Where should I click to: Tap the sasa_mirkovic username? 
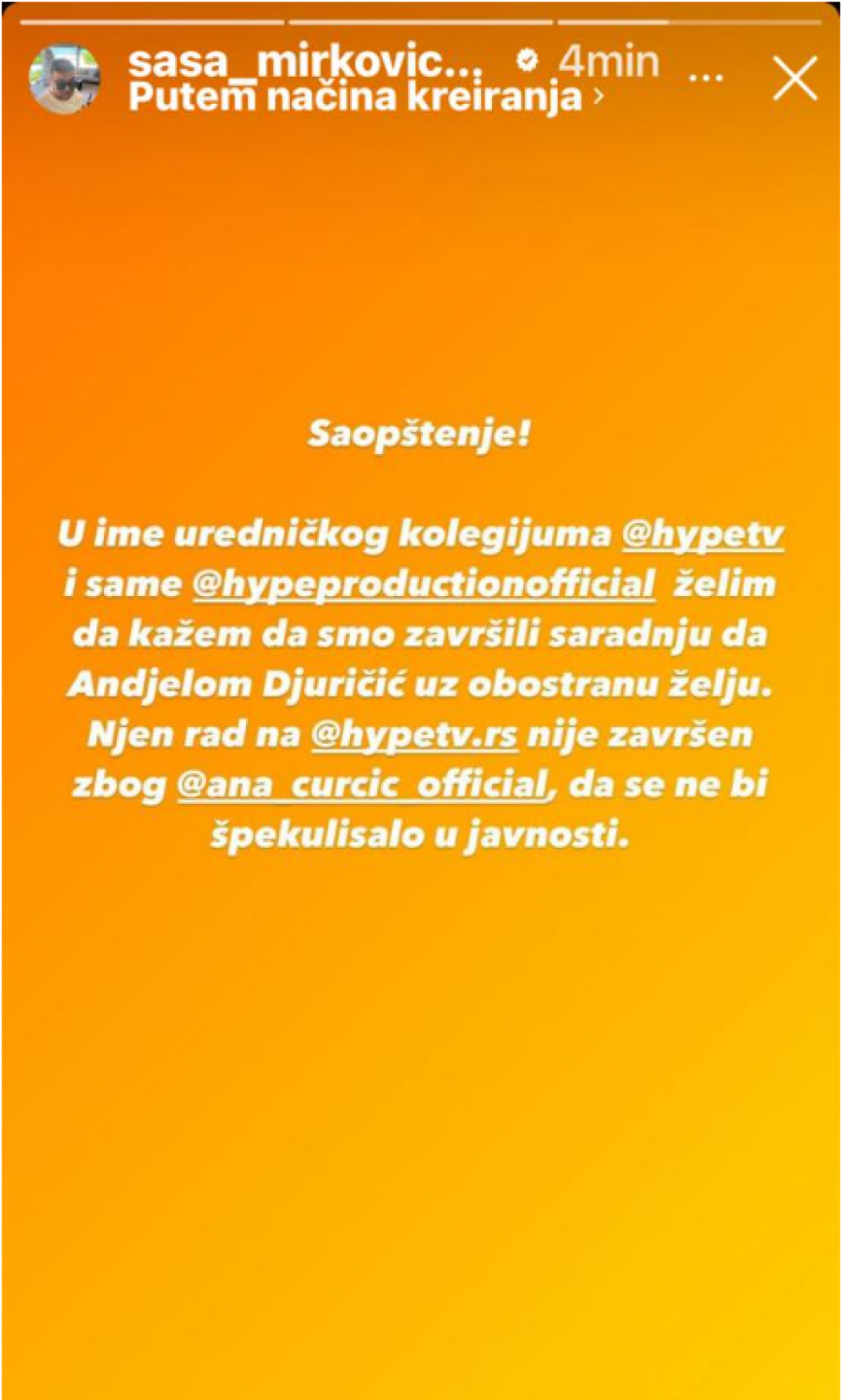305,62
